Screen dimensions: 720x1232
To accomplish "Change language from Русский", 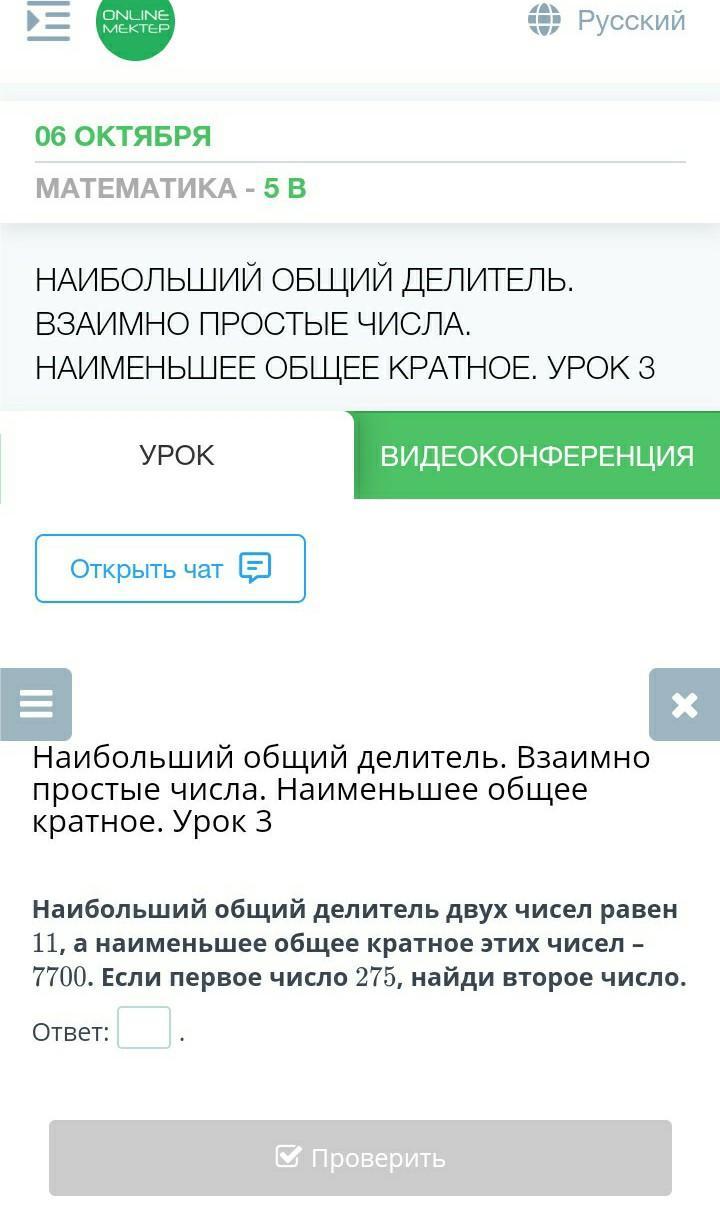I will point(607,21).
